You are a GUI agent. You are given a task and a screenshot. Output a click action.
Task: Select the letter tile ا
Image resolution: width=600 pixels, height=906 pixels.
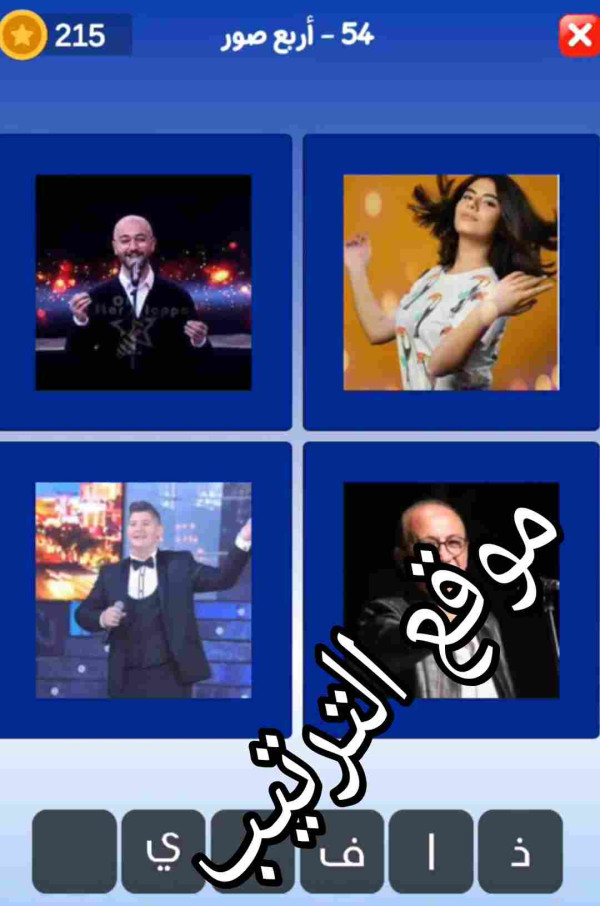click(431, 851)
